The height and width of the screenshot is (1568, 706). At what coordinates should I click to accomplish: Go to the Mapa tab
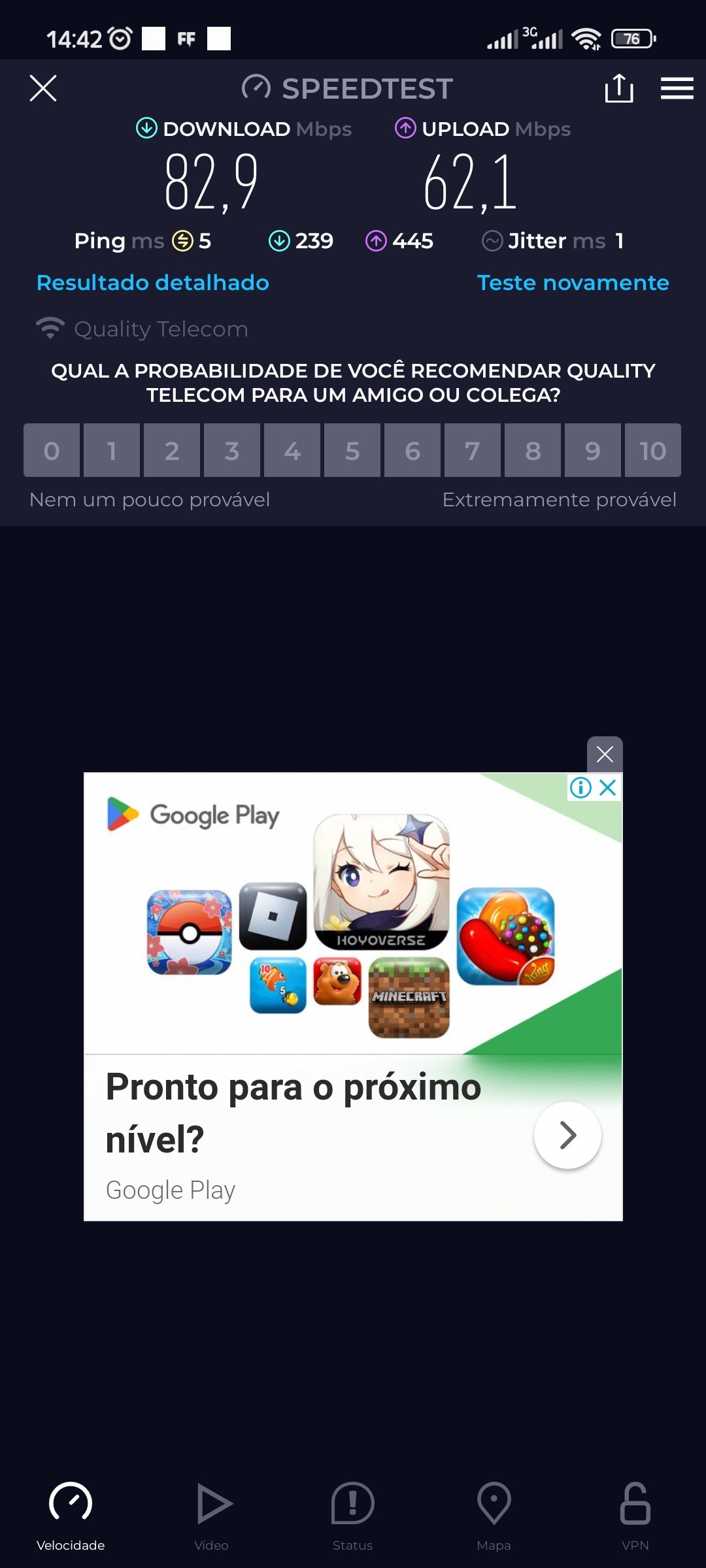pyautogui.click(x=494, y=1516)
